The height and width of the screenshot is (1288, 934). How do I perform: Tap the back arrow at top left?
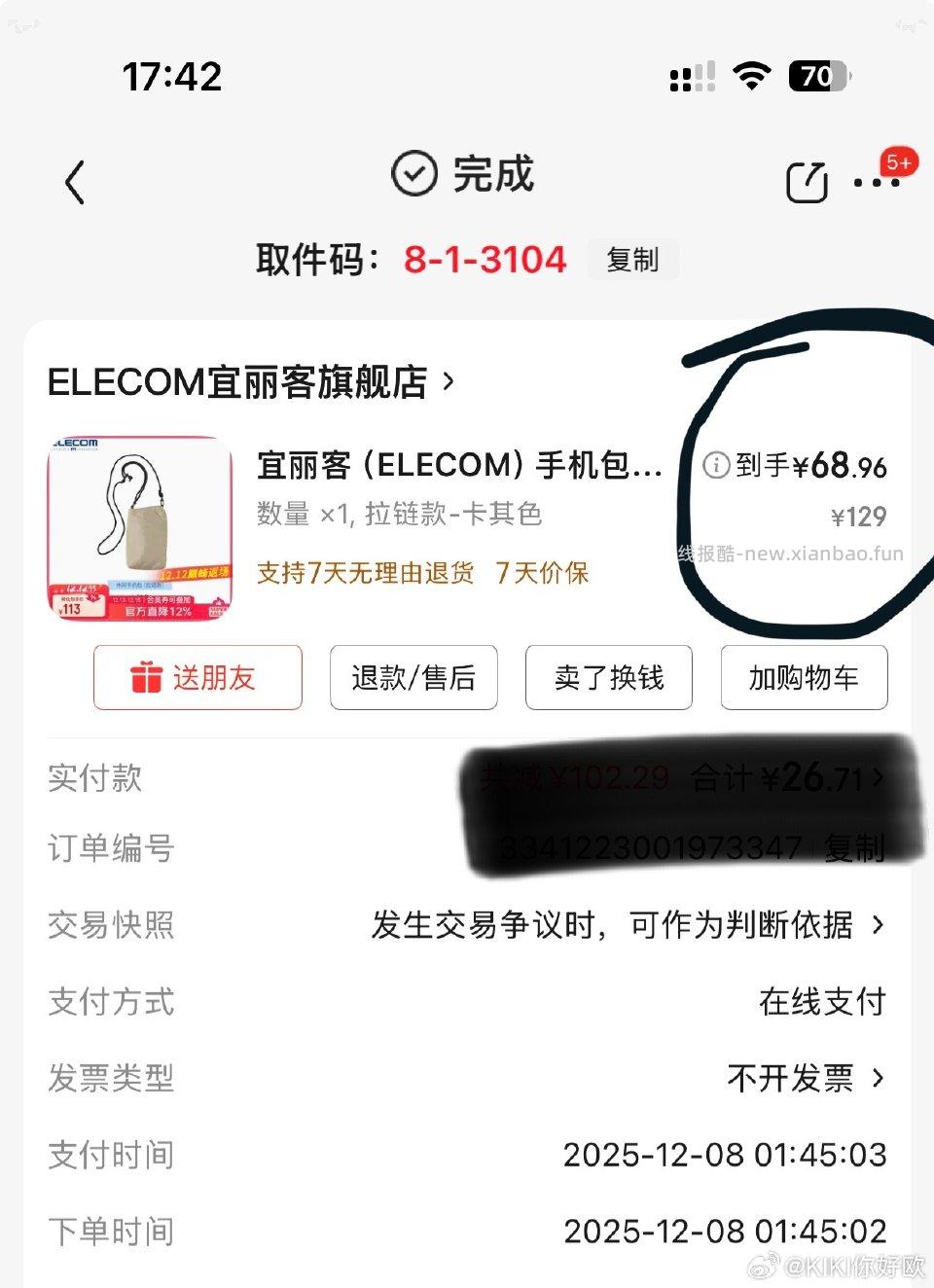coord(74,183)
